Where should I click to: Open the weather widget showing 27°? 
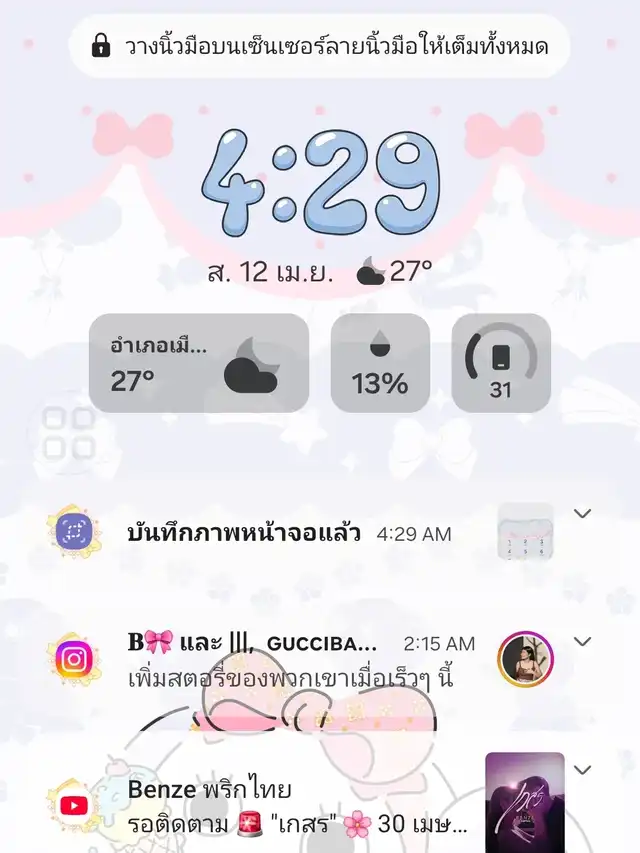pyautogui.click(x=198, y=363)
